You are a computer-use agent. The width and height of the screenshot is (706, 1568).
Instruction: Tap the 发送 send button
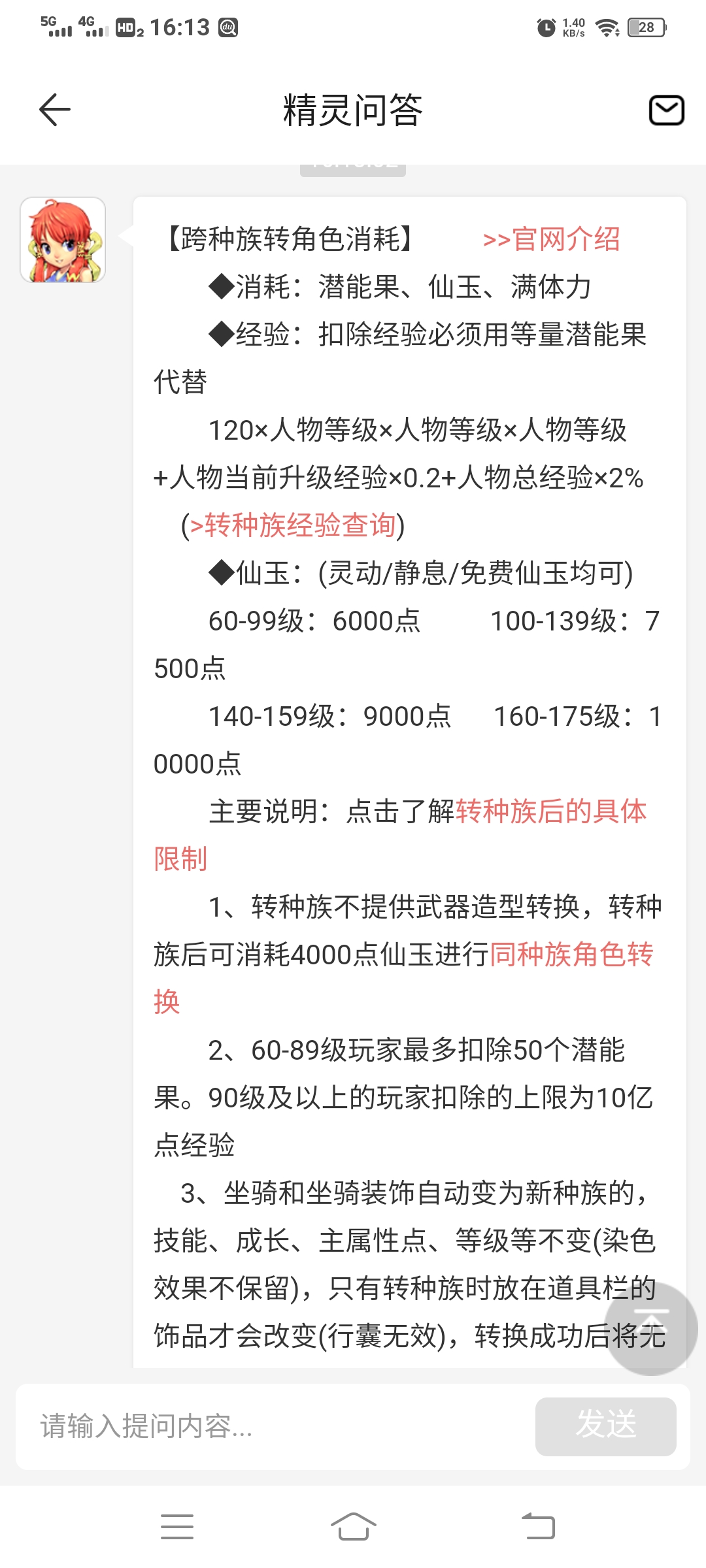605,1426
